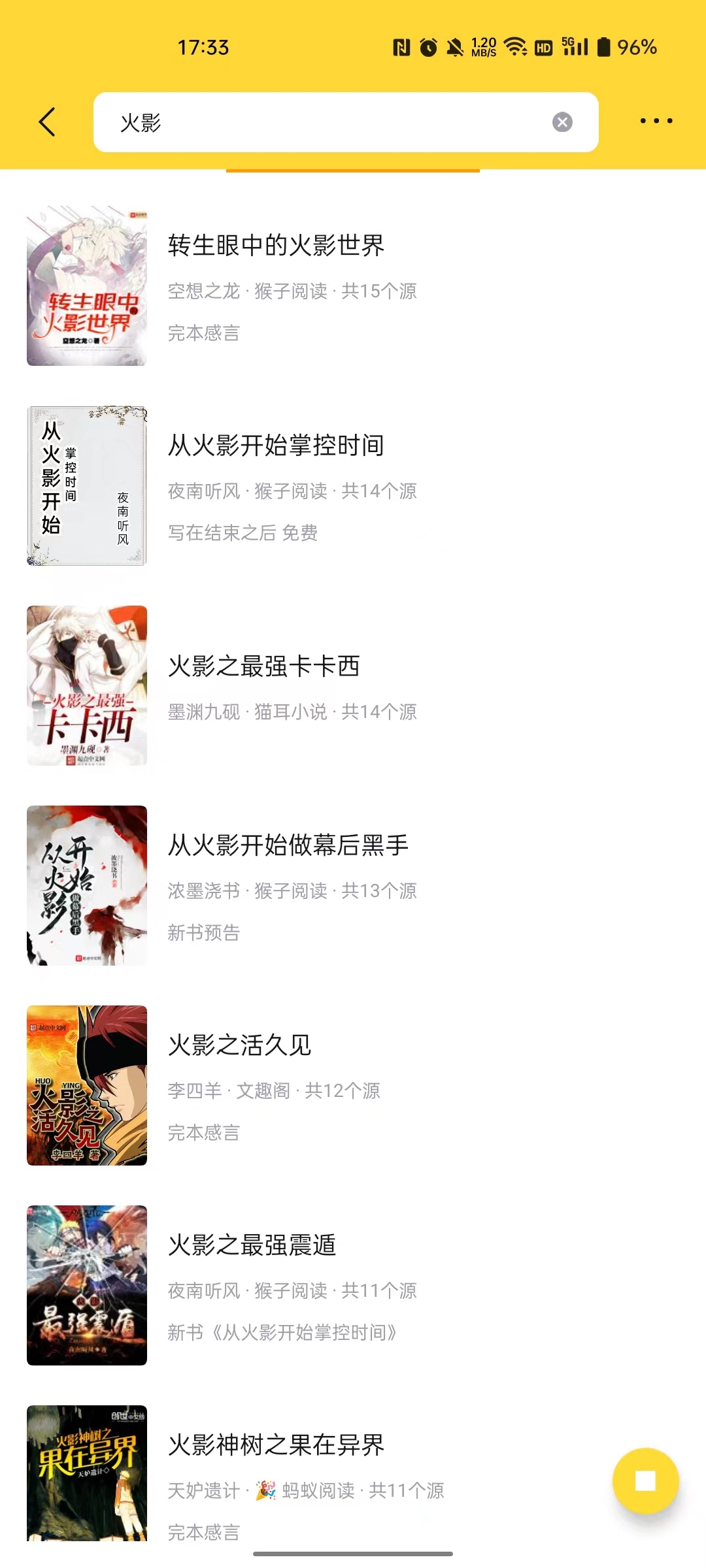Clear the search text

562,122
